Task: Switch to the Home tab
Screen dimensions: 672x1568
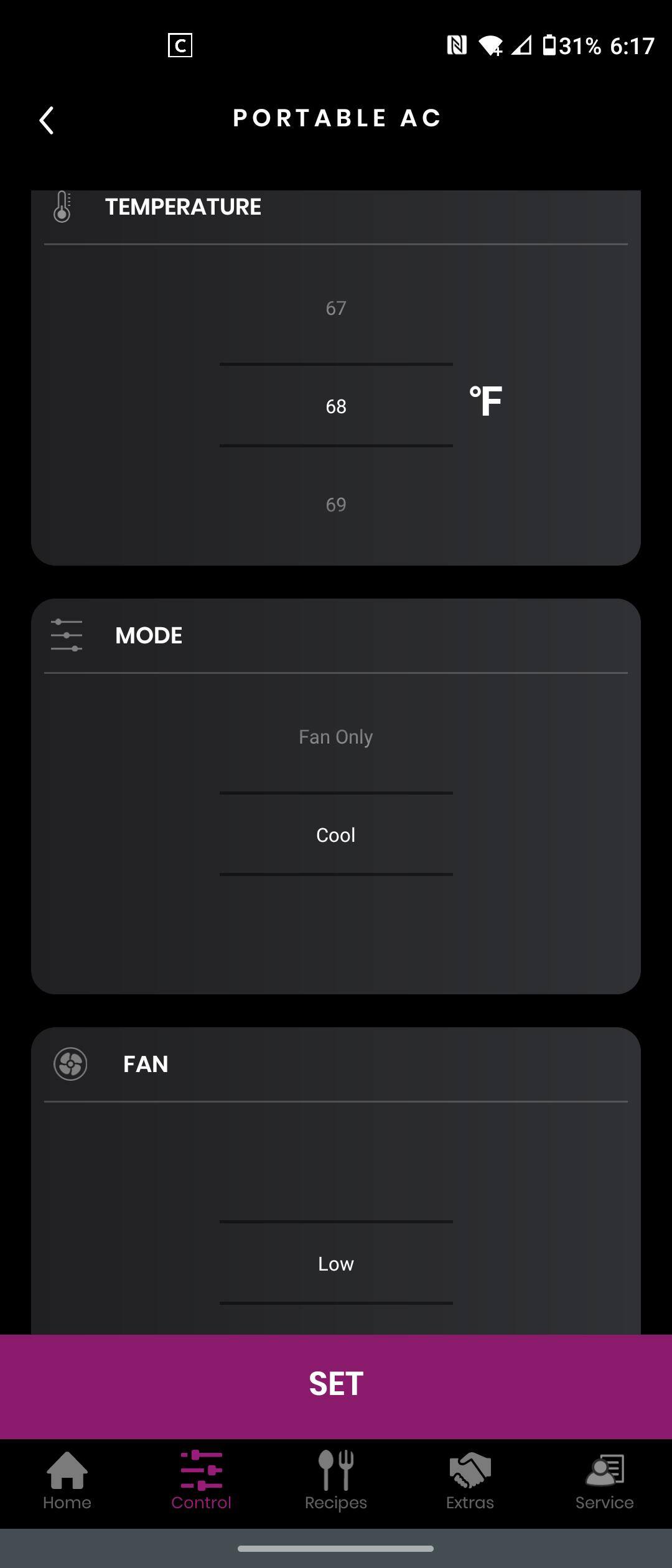Action: pyautogui.click(x=67, y=1481)
